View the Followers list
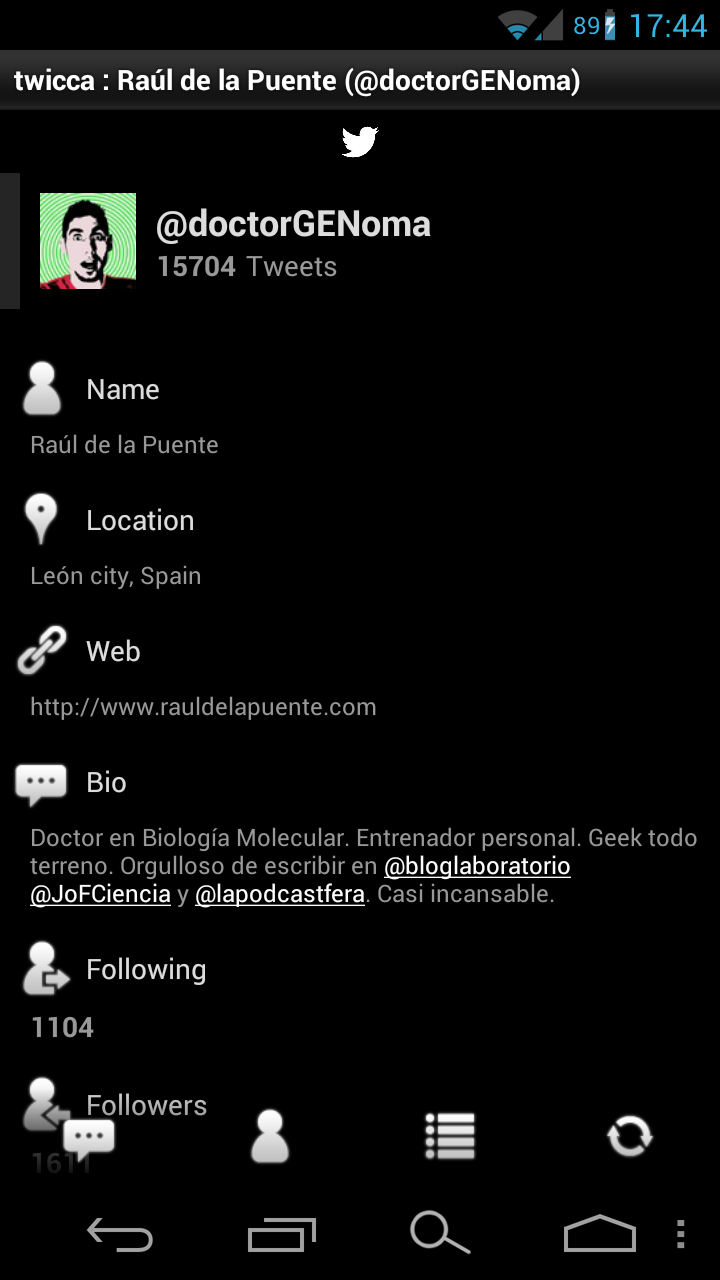The width and height of the screenshot is (720, 1280). click(x=146, y=1104)
